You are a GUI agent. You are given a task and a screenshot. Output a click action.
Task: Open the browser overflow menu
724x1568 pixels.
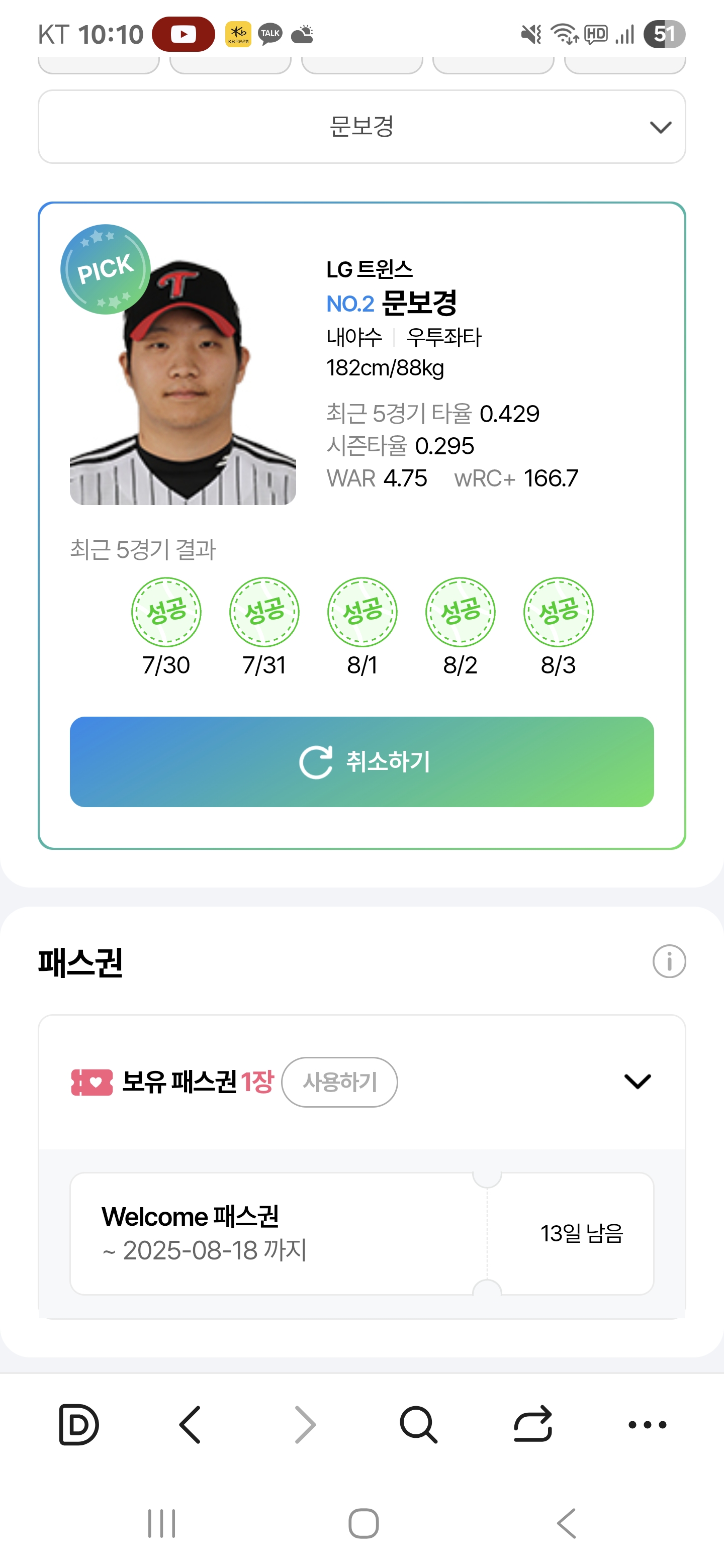point(647,1424)
